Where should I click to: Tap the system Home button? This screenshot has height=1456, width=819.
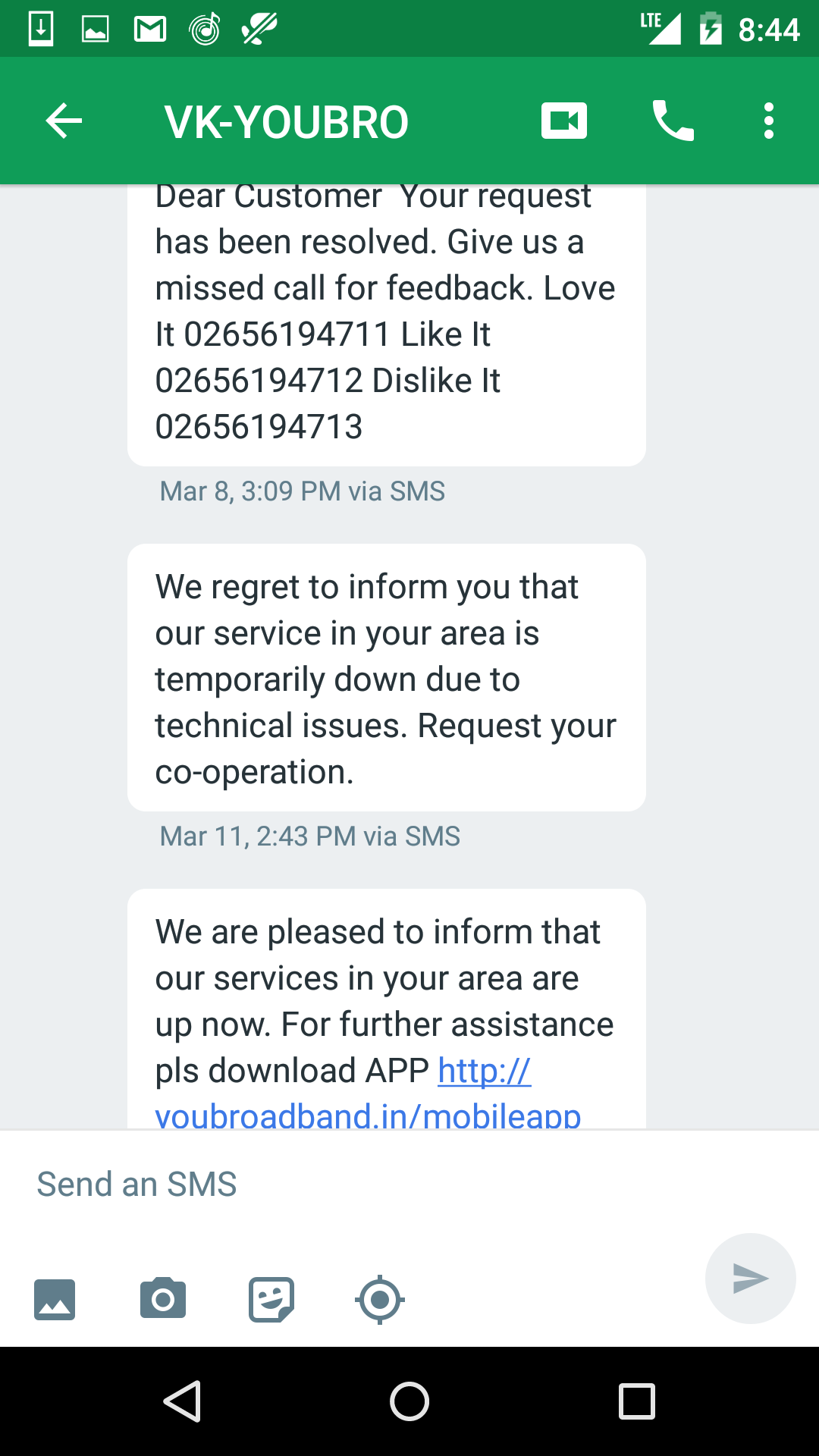click(409, 1401)
